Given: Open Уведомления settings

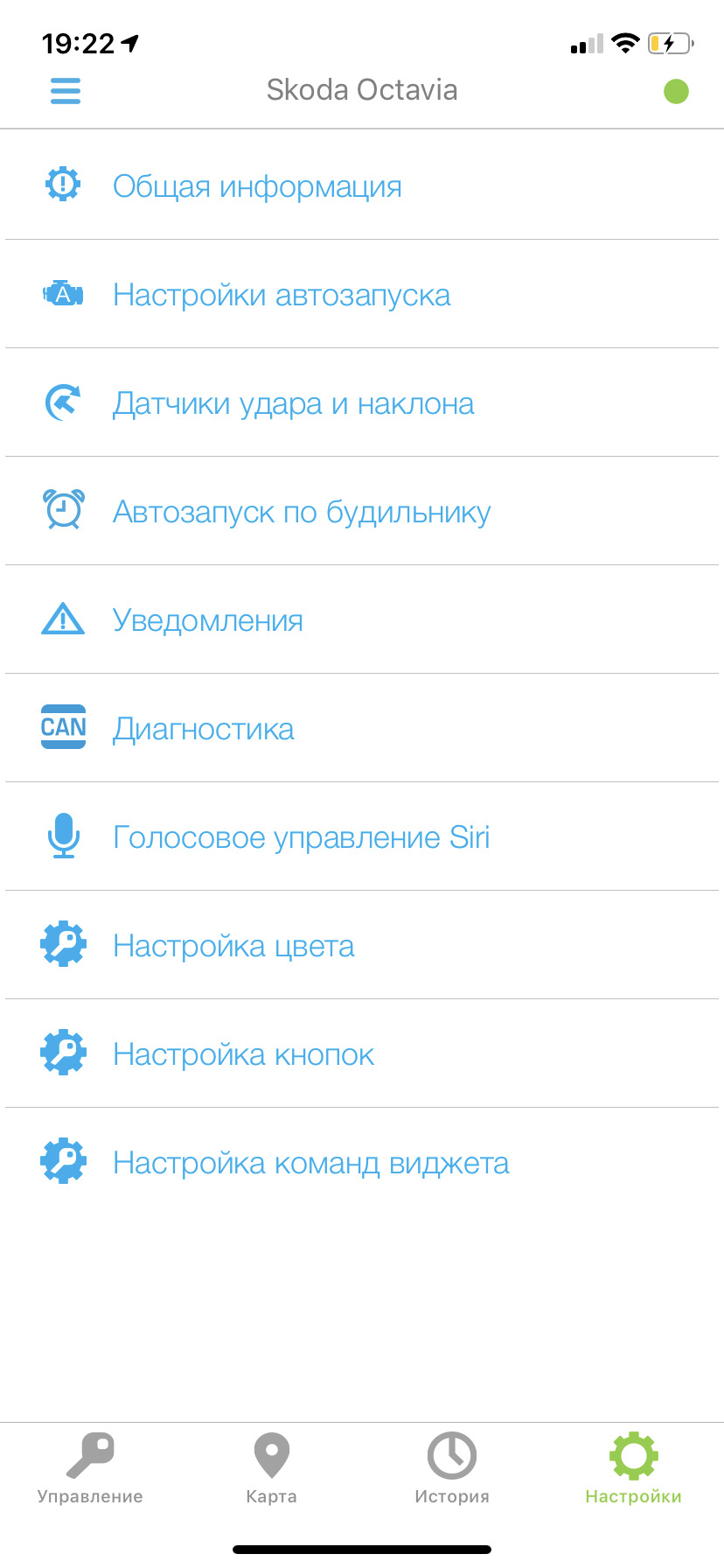Looking at the screenshot, I should click(208, 620).
